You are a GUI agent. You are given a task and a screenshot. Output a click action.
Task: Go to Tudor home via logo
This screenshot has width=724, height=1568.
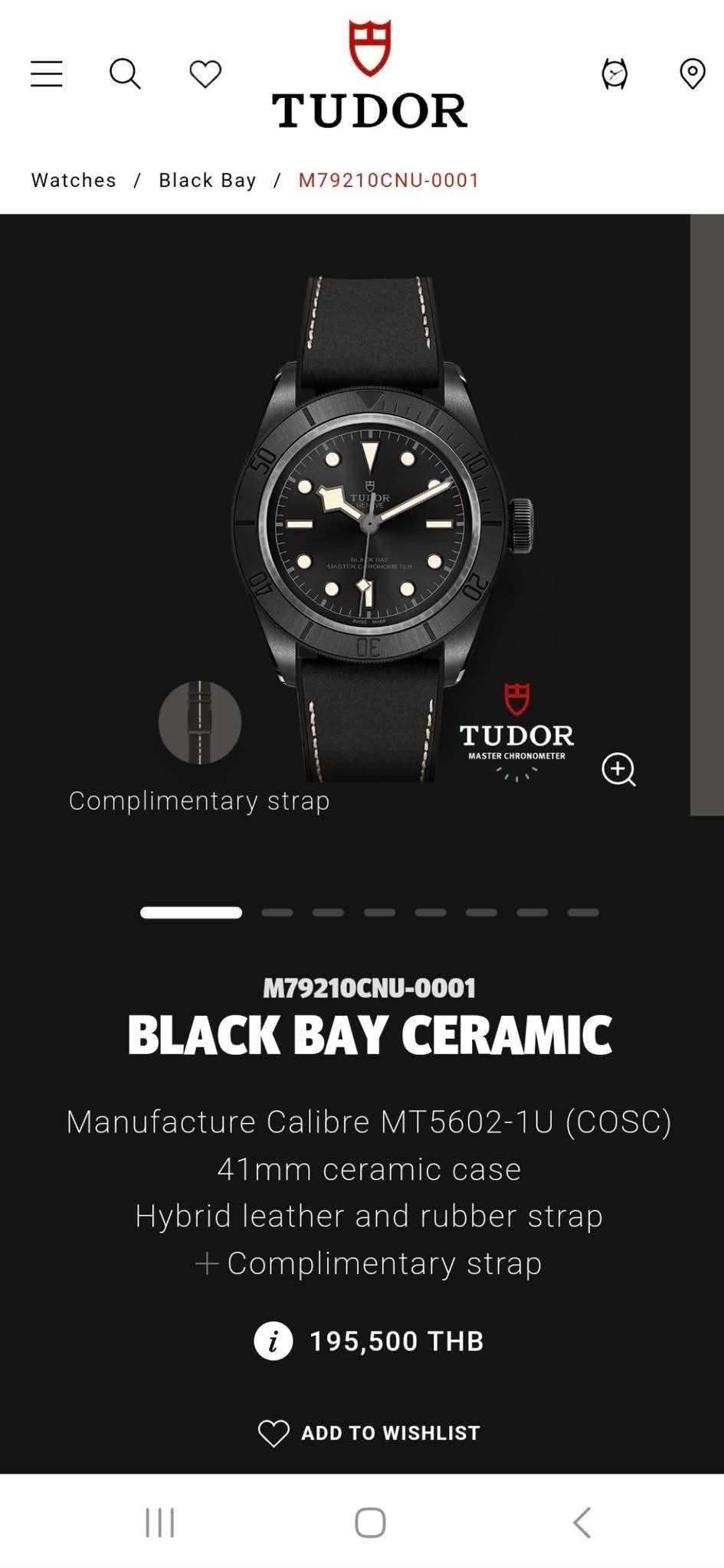(369, 74)
